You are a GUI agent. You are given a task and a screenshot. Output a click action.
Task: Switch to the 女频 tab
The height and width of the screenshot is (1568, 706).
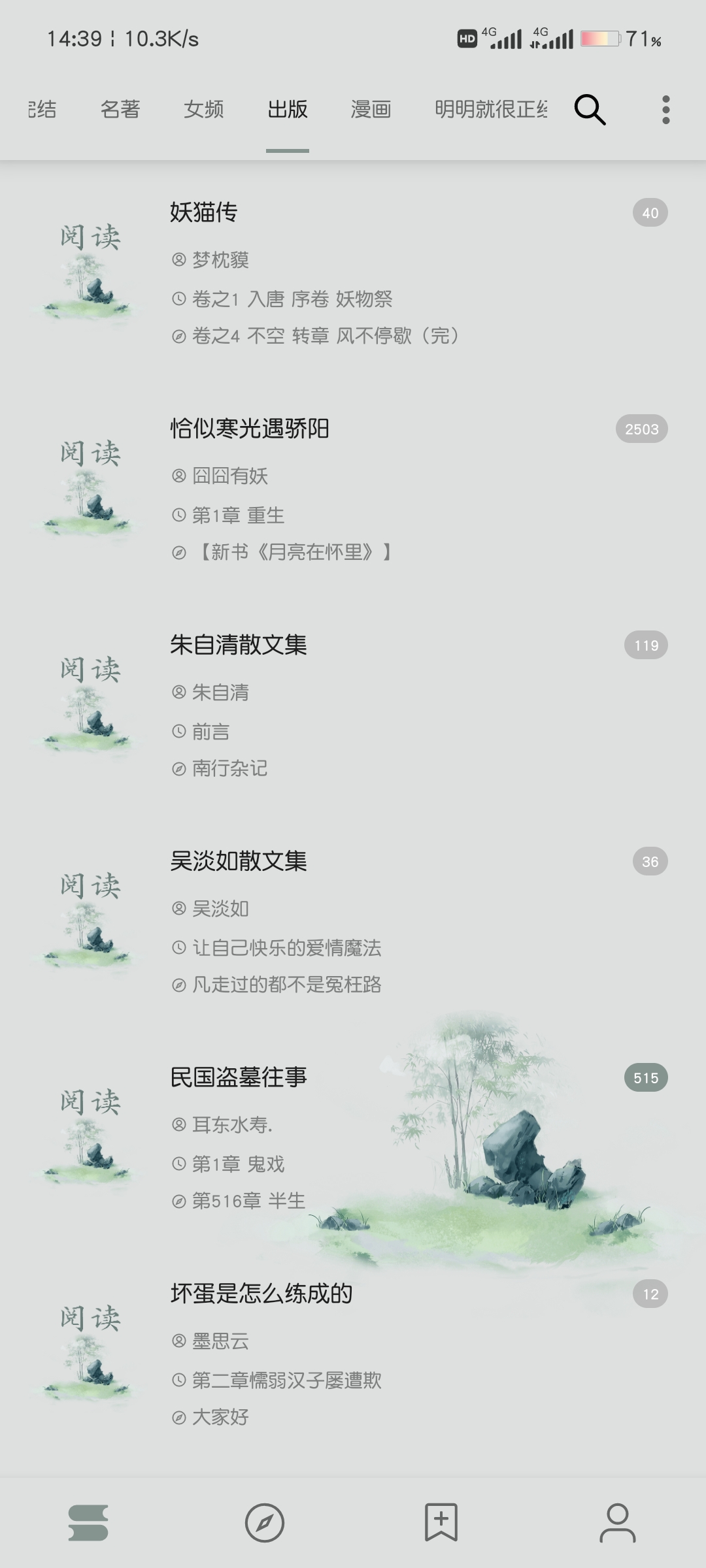tap(203, 109)
